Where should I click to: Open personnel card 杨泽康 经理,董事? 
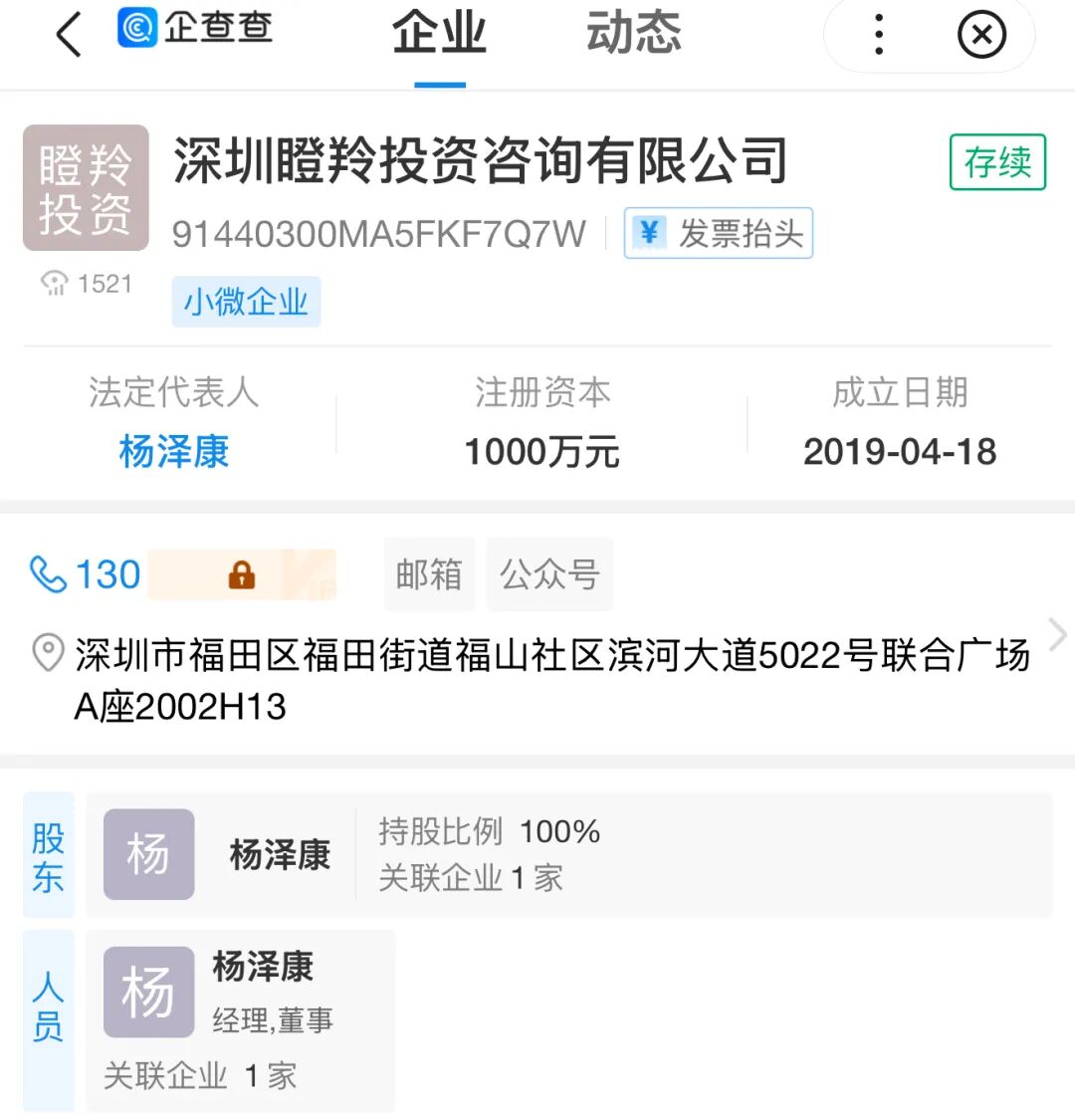pyautogui.click(x=241, y=1019)
